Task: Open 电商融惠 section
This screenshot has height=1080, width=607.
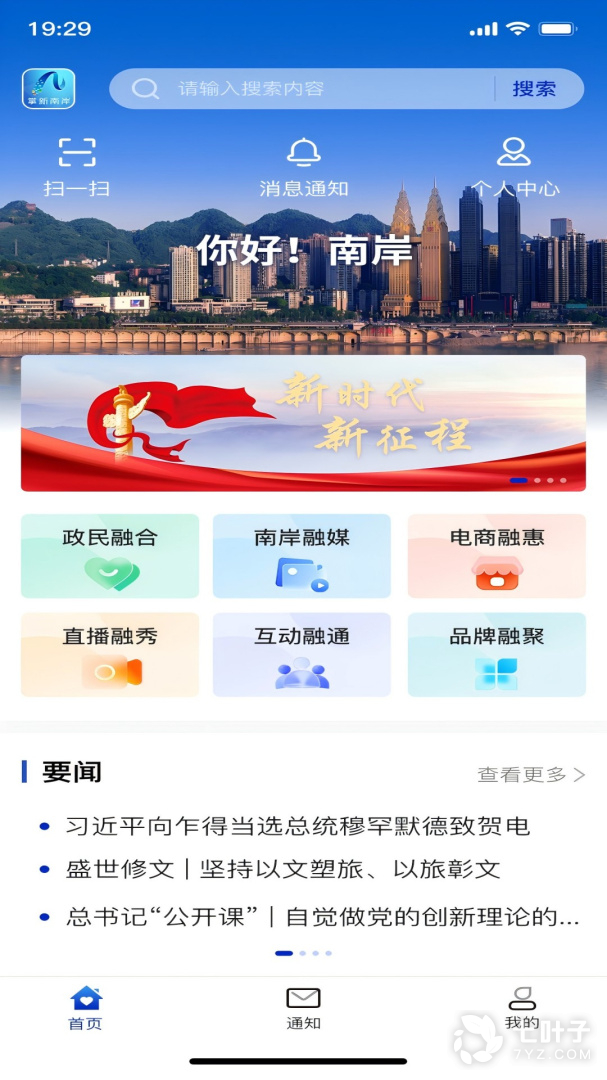Action: point(496,556)
